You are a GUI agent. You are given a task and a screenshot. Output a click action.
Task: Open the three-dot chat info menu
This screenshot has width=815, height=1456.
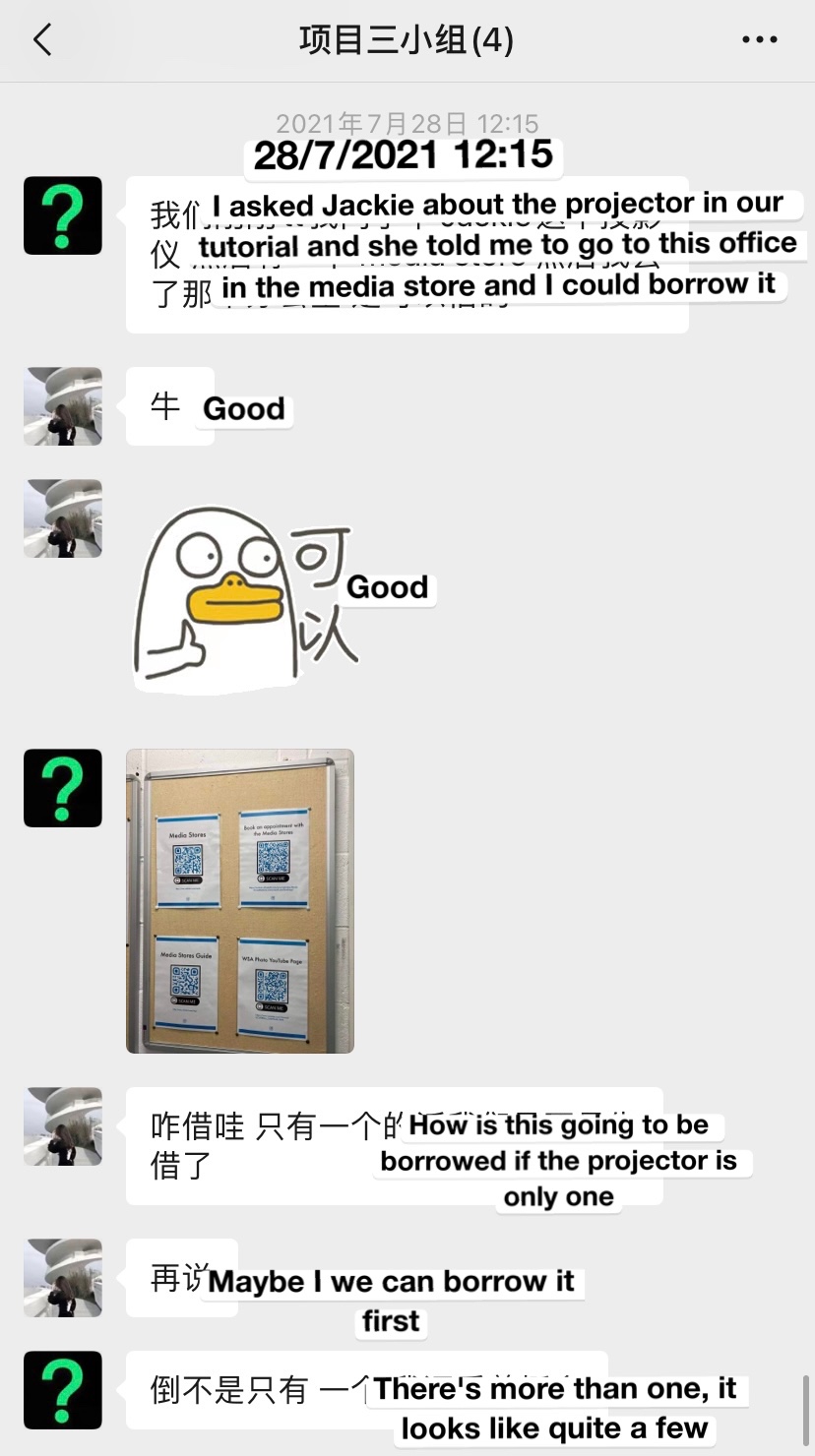coord(760,40)
